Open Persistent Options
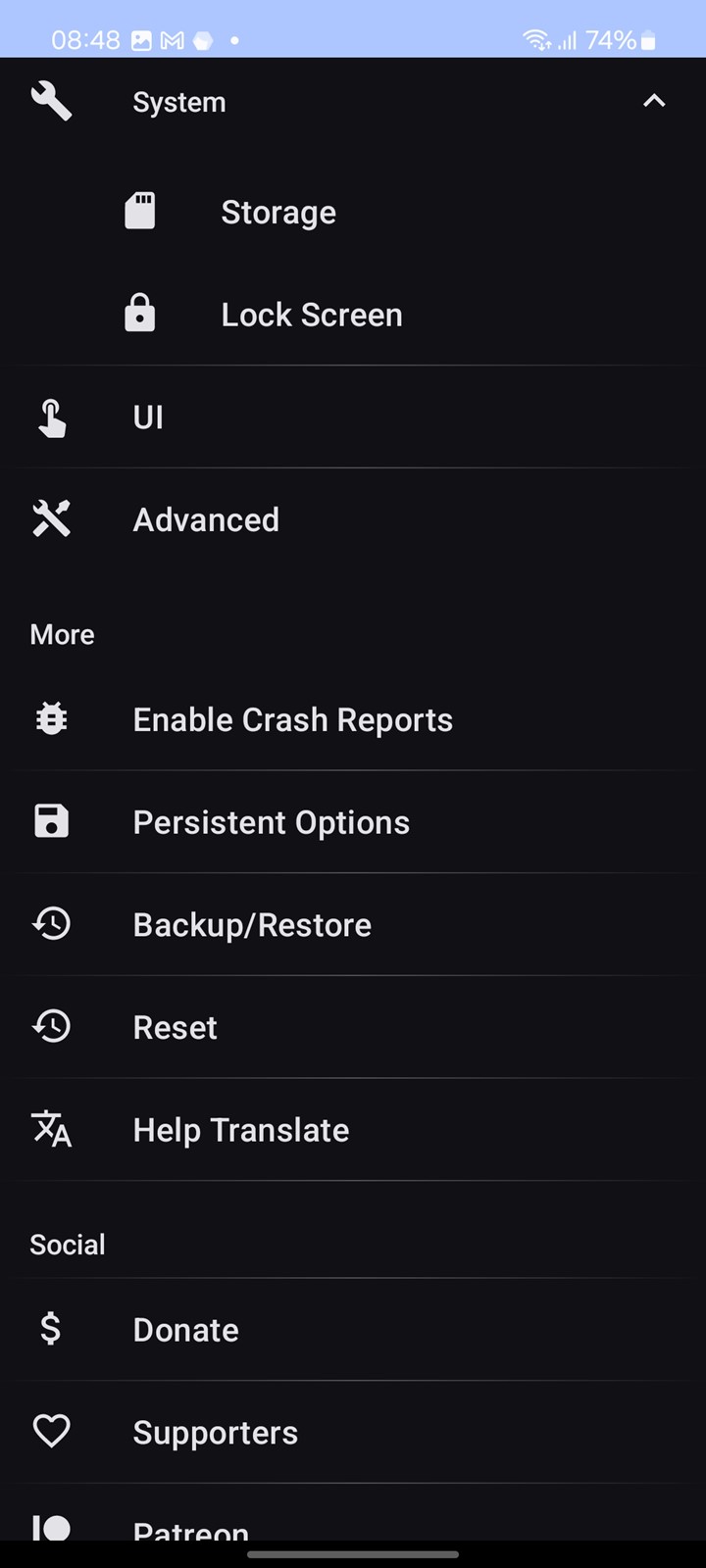The height and width of the screenshot is (1568, 706). (x=353, y=822)
